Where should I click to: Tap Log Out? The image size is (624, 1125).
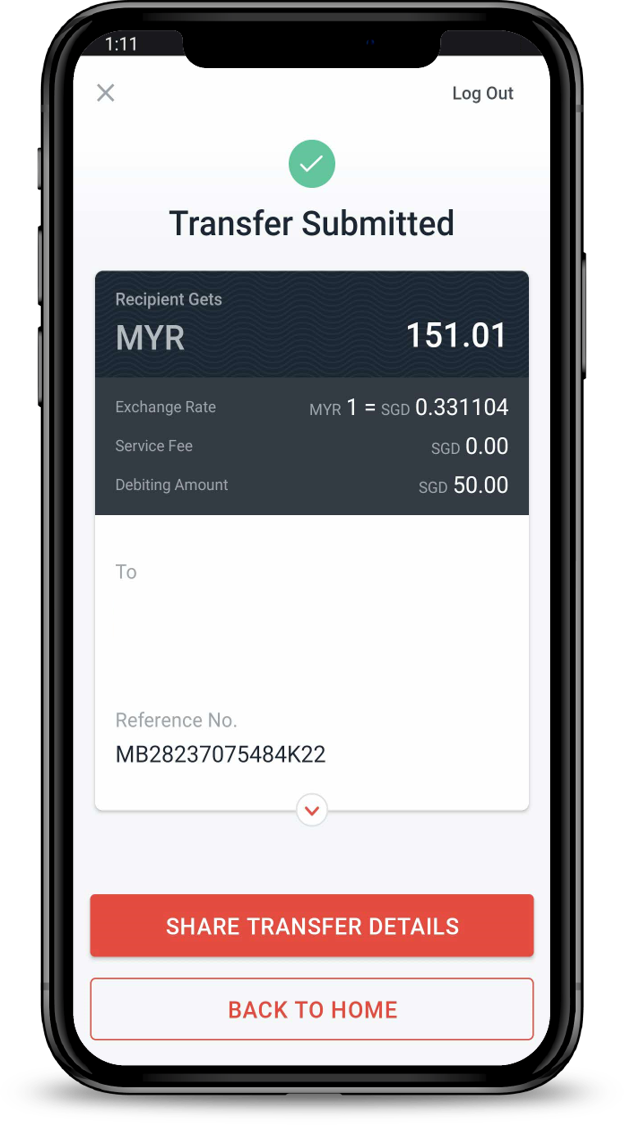tap(482, 93)
